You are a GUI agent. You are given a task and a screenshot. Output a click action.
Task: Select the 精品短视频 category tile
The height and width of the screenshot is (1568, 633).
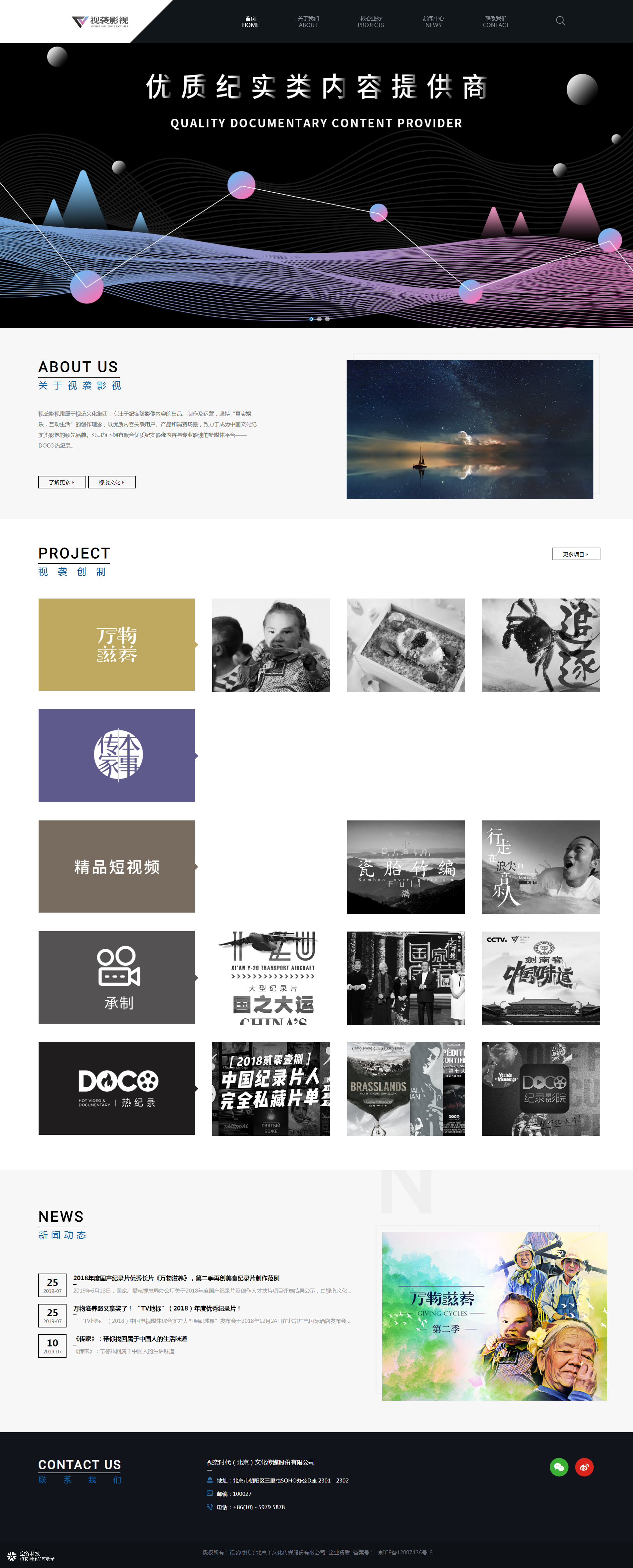[116, 866]
